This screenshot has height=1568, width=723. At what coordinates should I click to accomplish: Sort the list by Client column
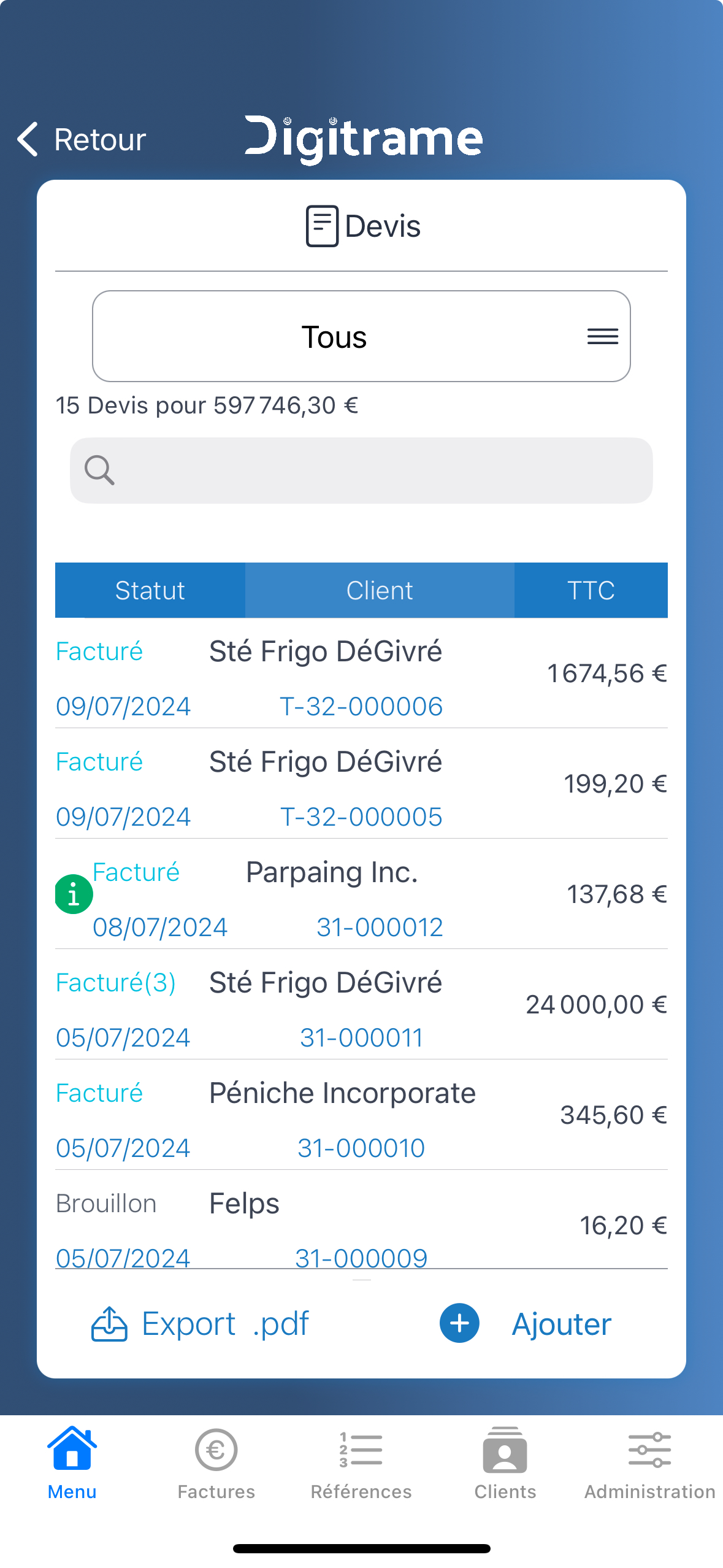coord(380,590)
